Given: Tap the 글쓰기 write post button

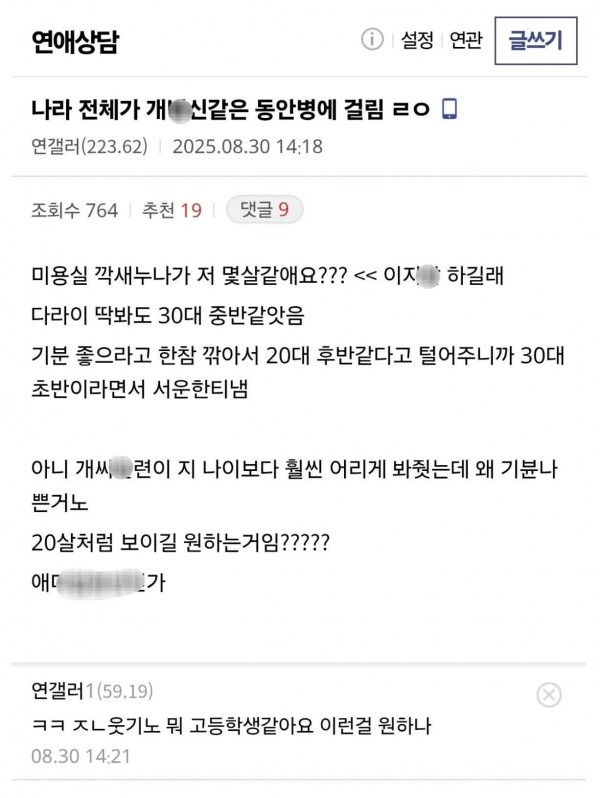Looking at the screenshot, I should point(535,41).
